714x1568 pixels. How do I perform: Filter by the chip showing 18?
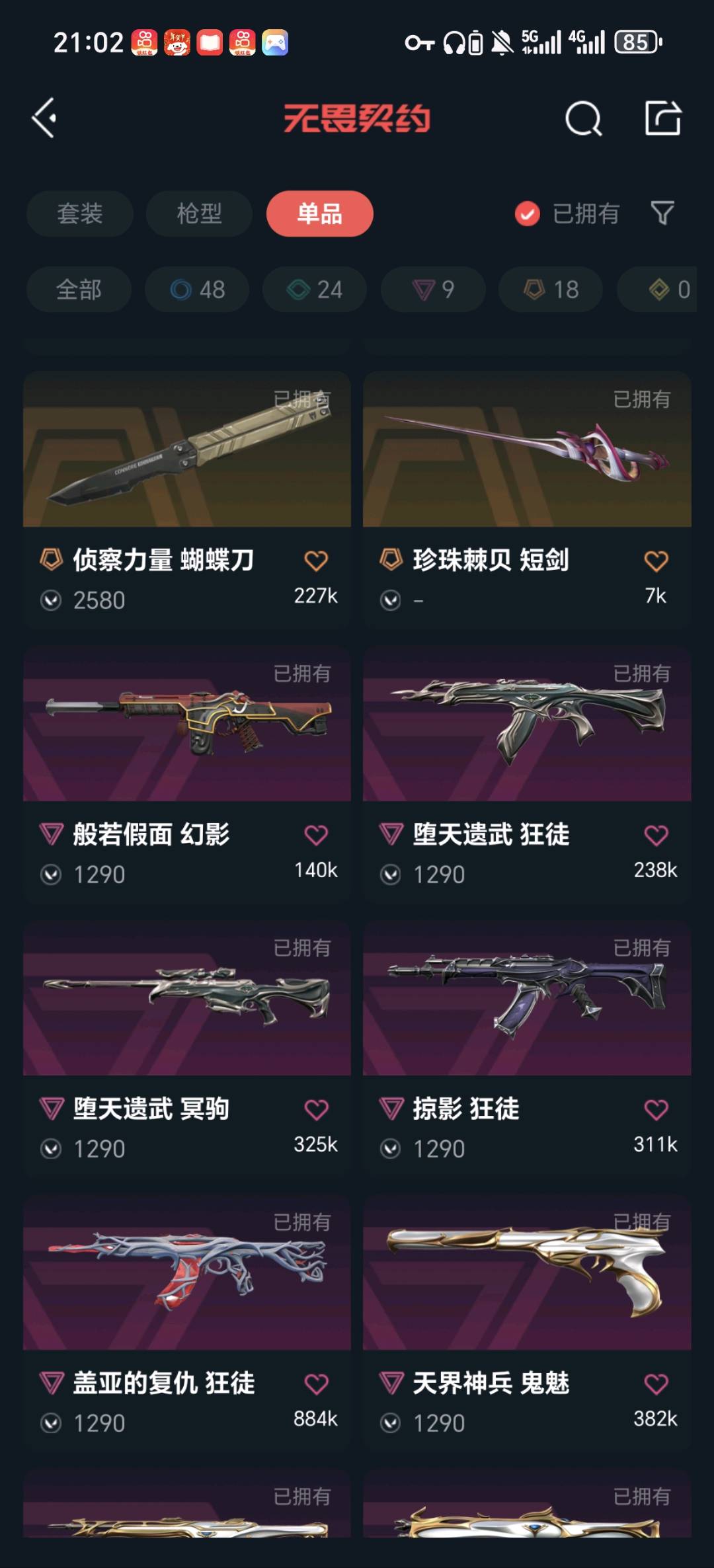click(551, 290)
